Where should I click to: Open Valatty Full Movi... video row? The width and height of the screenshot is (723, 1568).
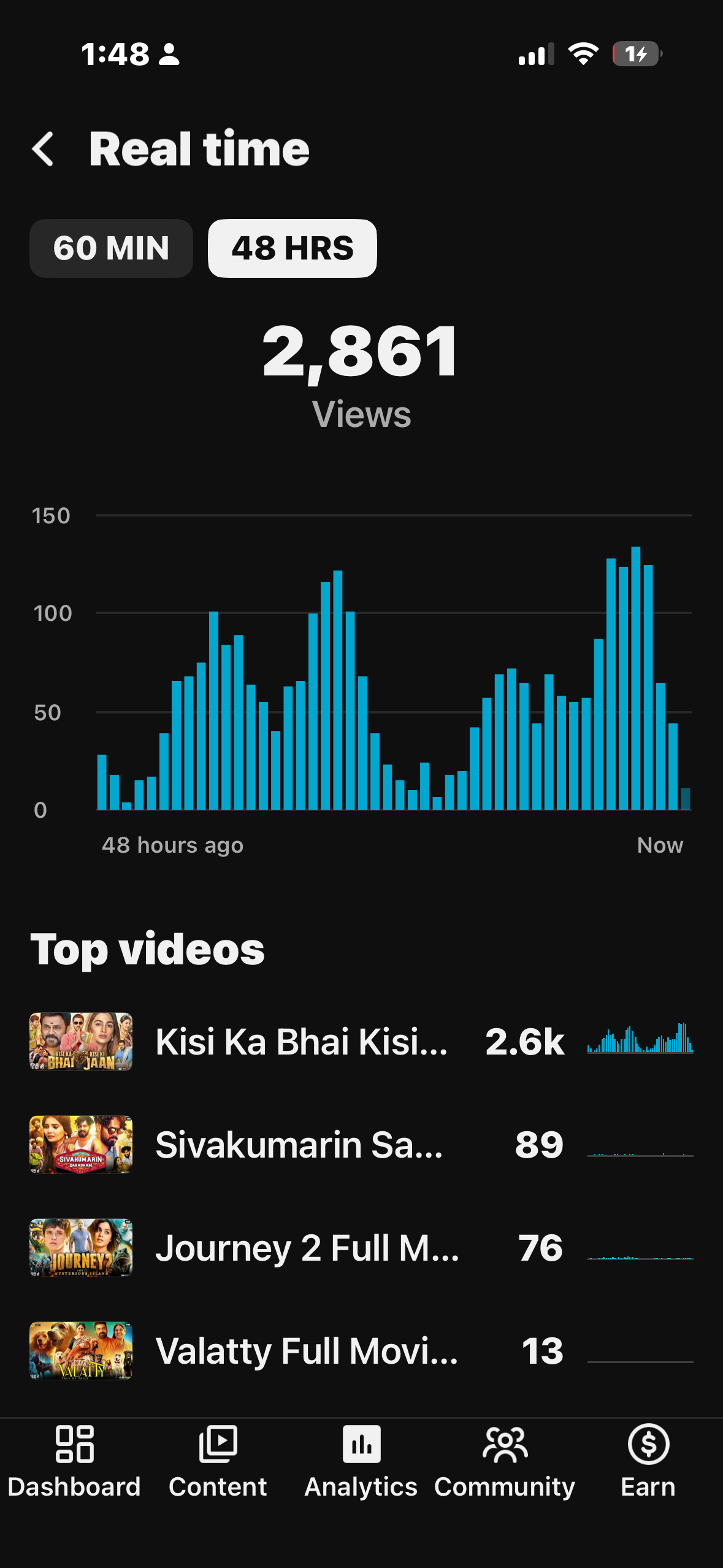[361, 1351]
